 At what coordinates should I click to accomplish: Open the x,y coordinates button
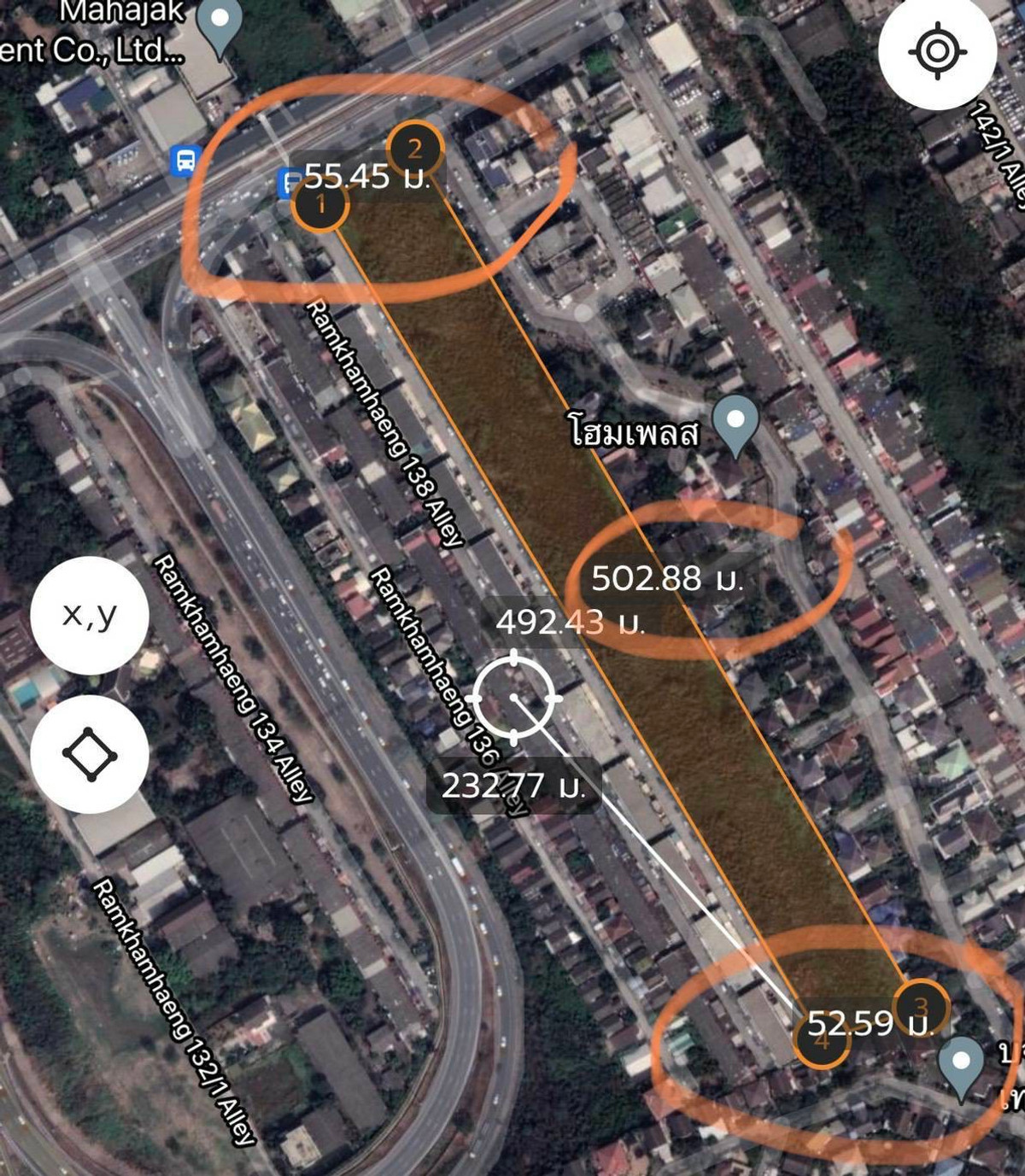pyautogui.click(x=90, y=615)
